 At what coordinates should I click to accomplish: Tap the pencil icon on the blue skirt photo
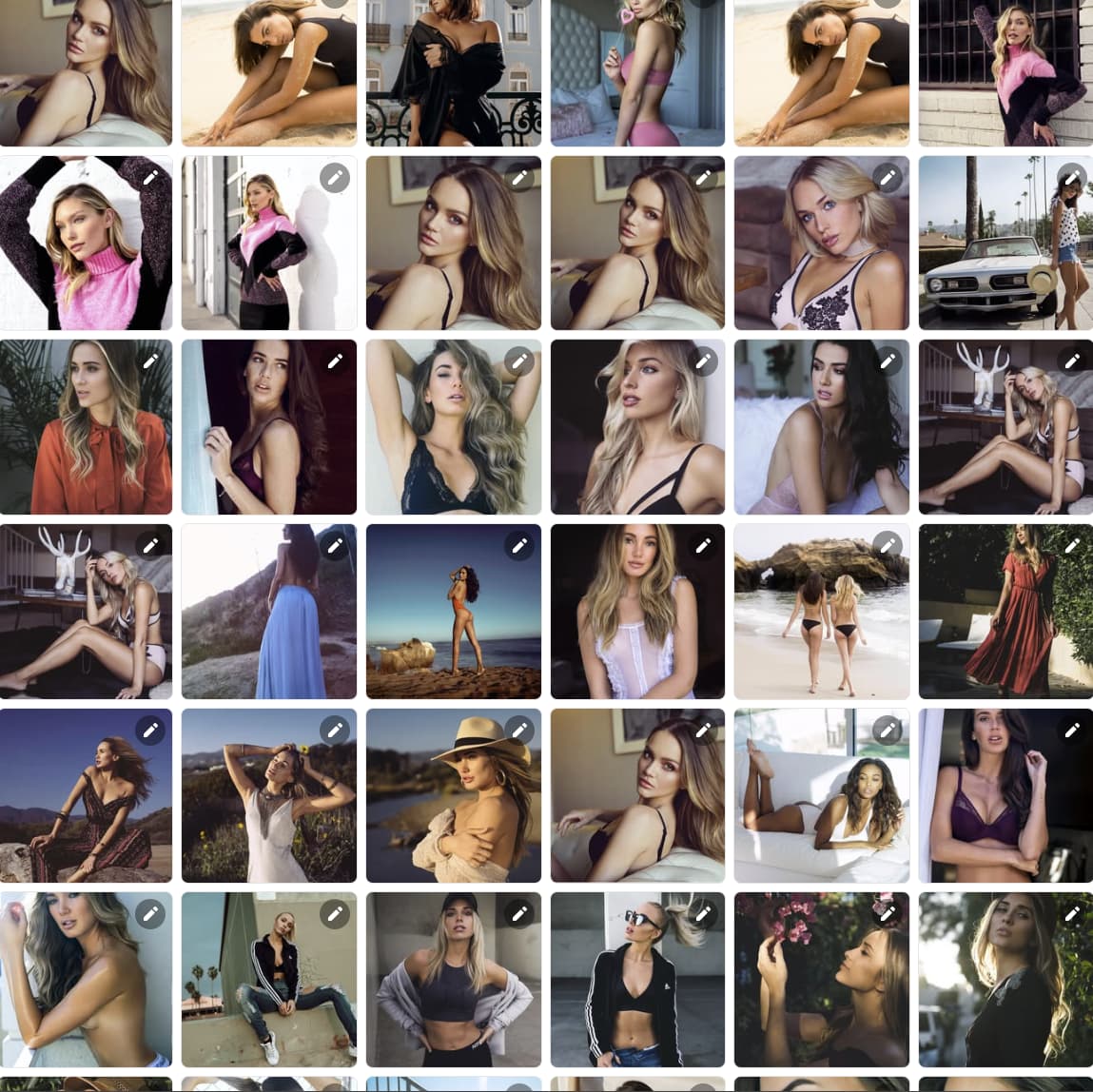point(334,546)
